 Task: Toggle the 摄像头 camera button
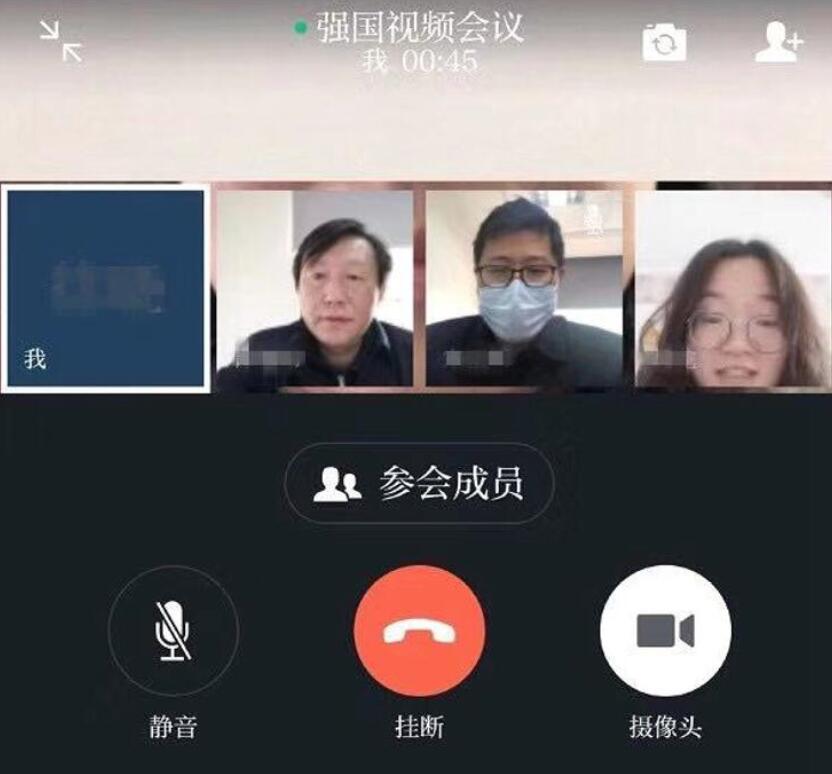click(665, 631)
